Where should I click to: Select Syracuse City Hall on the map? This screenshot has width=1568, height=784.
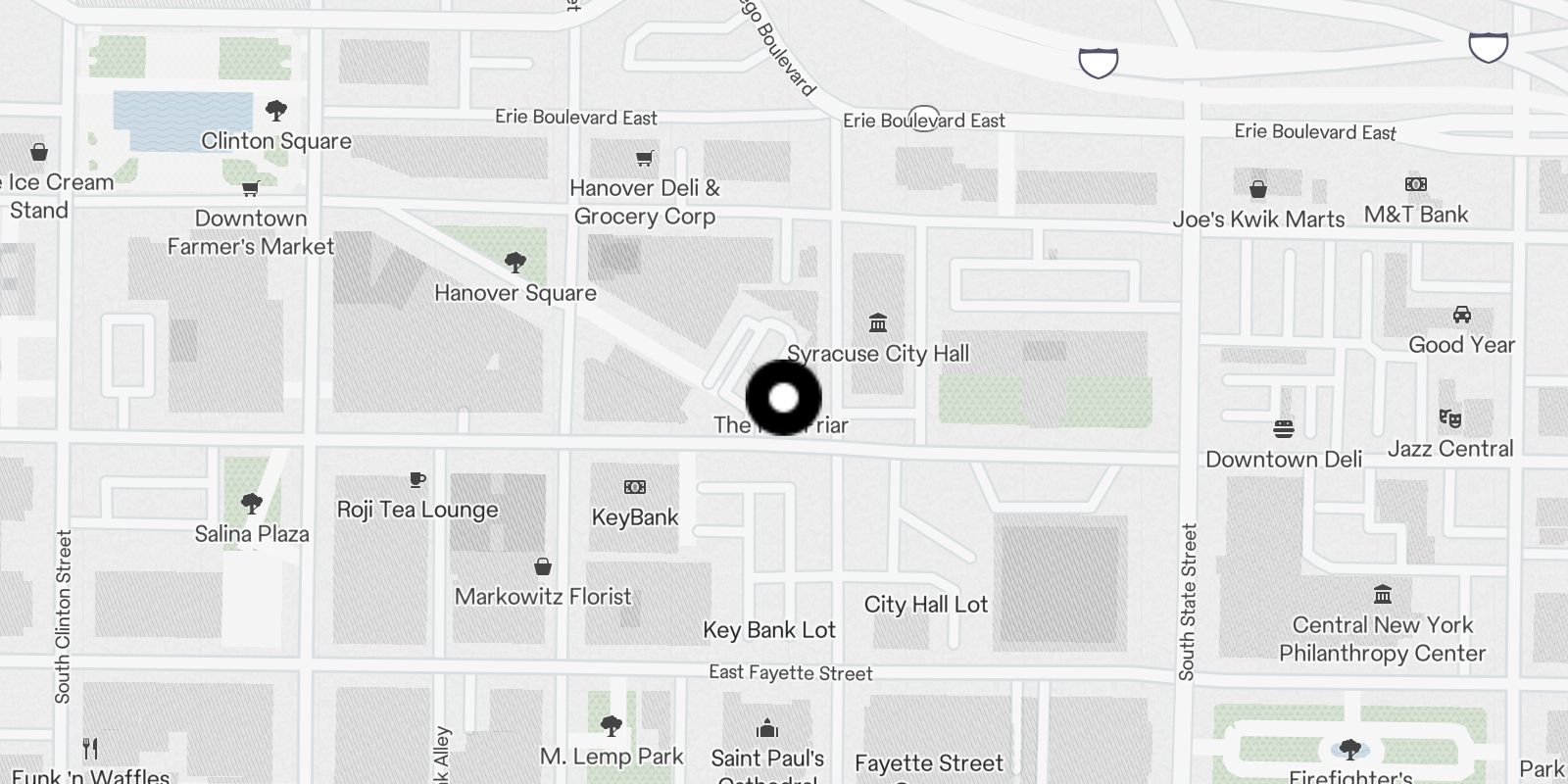pyautogui.click(x=878, y=323)
